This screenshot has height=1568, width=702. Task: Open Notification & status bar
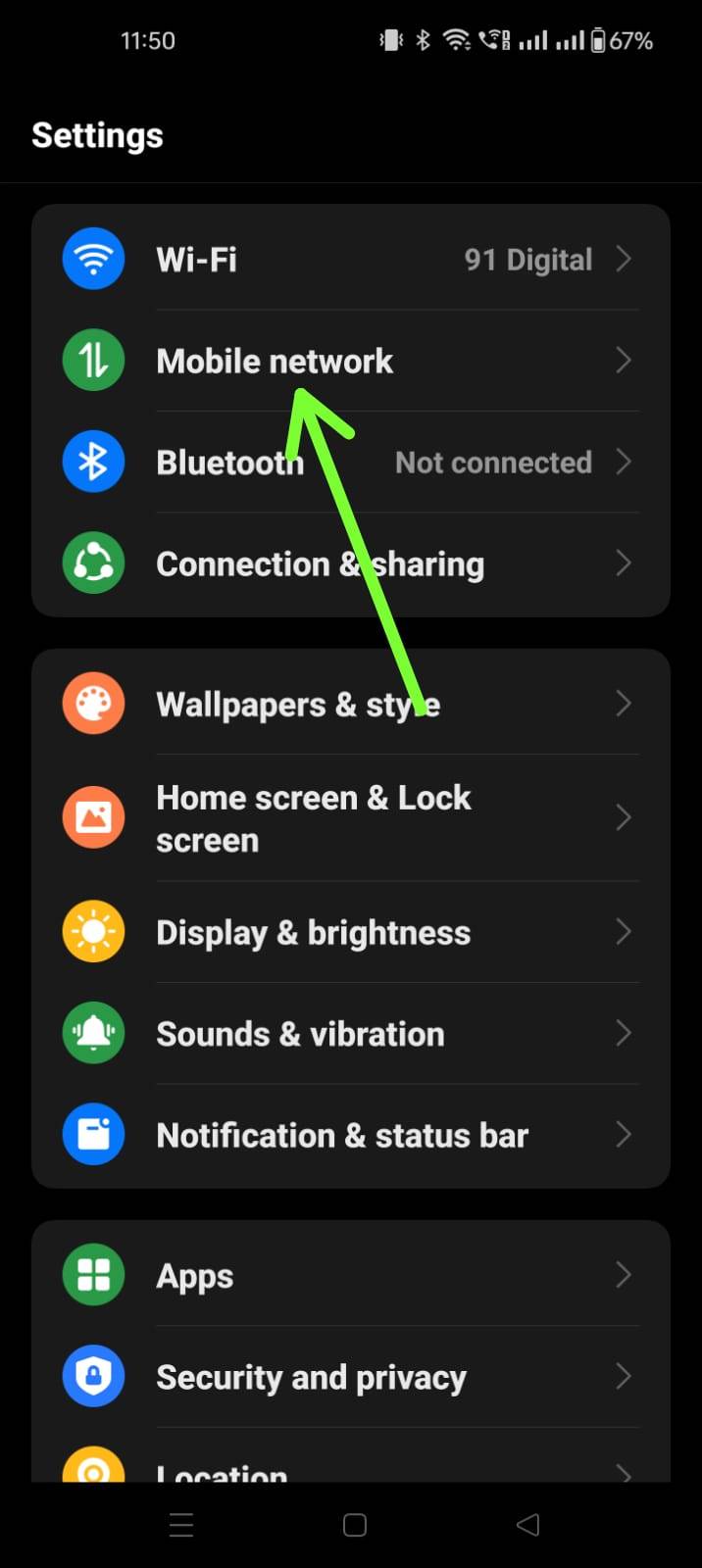[350, 1135]
